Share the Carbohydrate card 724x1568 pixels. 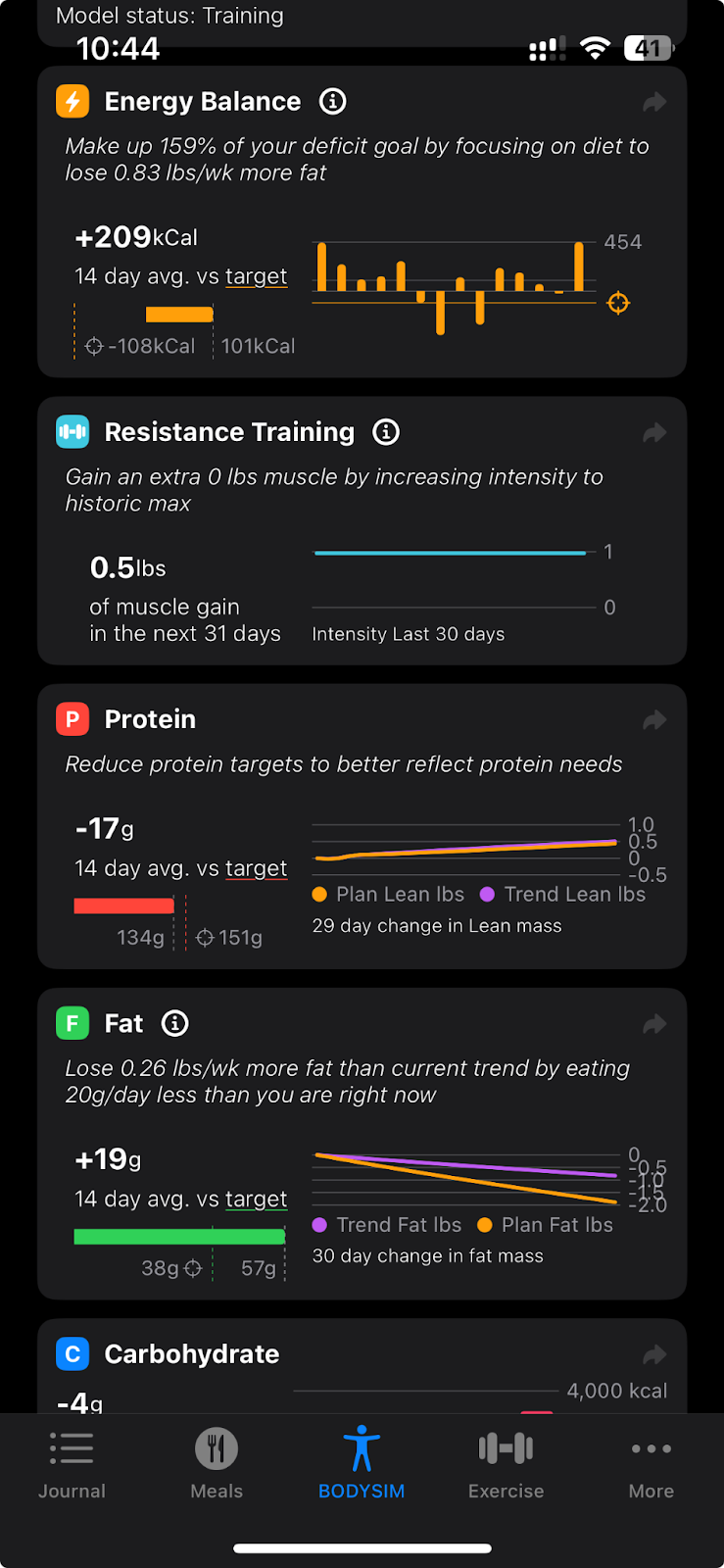coord(654,1354)
